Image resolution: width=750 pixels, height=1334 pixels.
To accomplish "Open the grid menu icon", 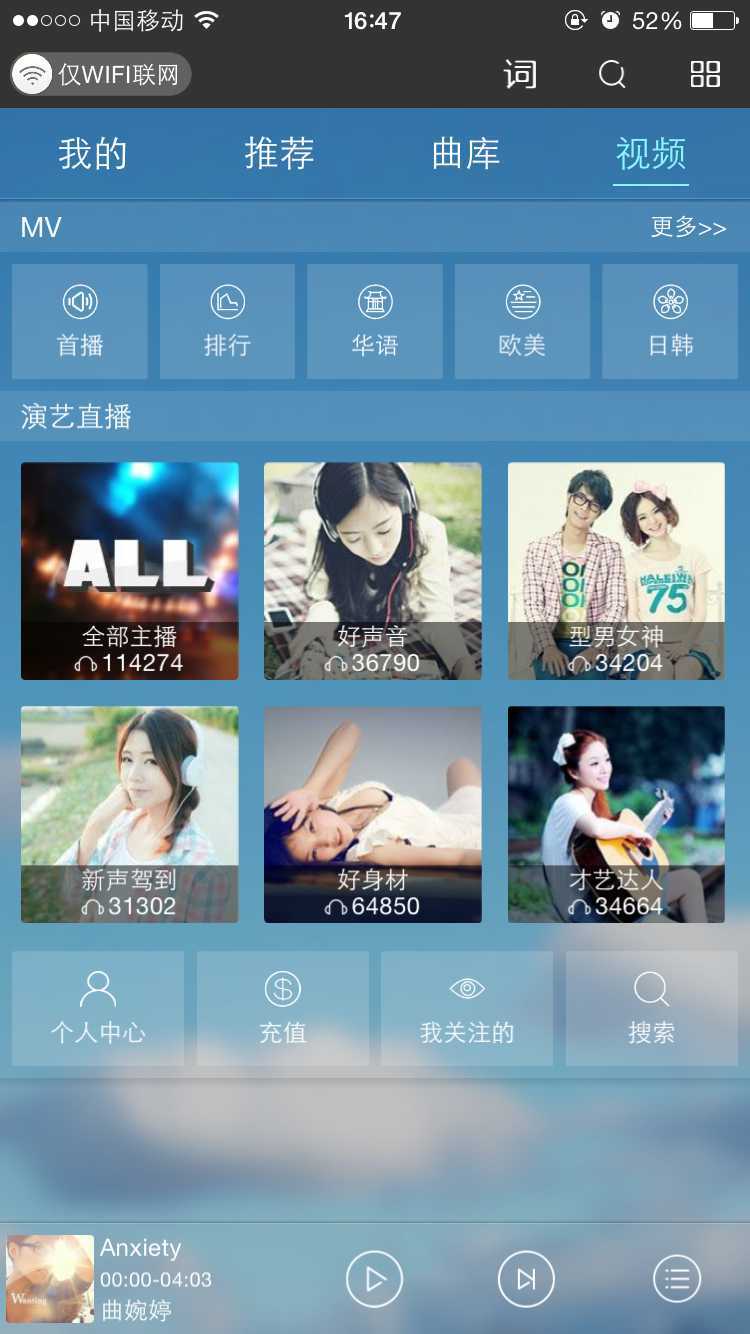I will click(x=705, y=75).
